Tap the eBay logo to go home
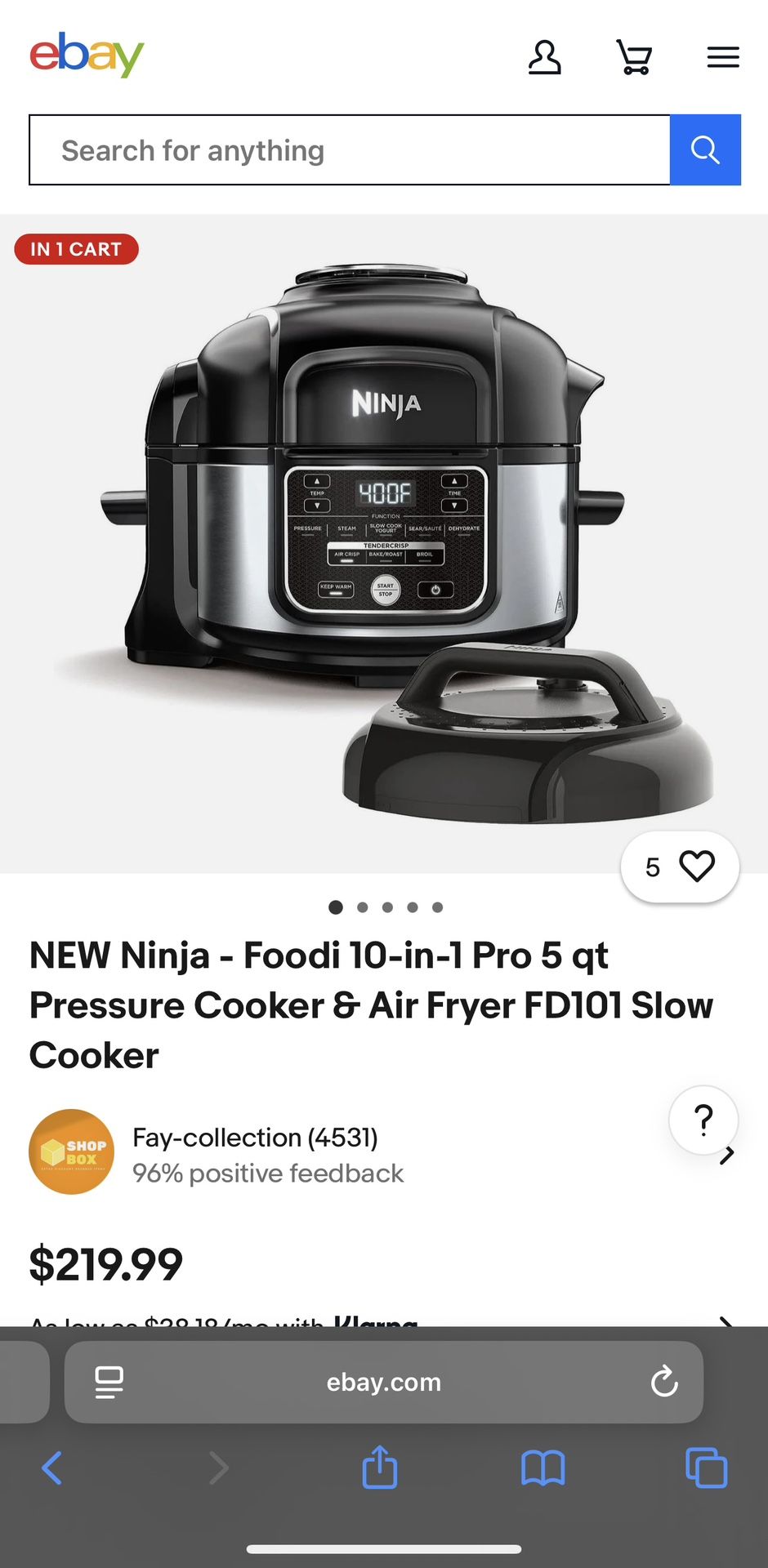The width and height of the screenshot is (768, 1568). pos(85,56)
